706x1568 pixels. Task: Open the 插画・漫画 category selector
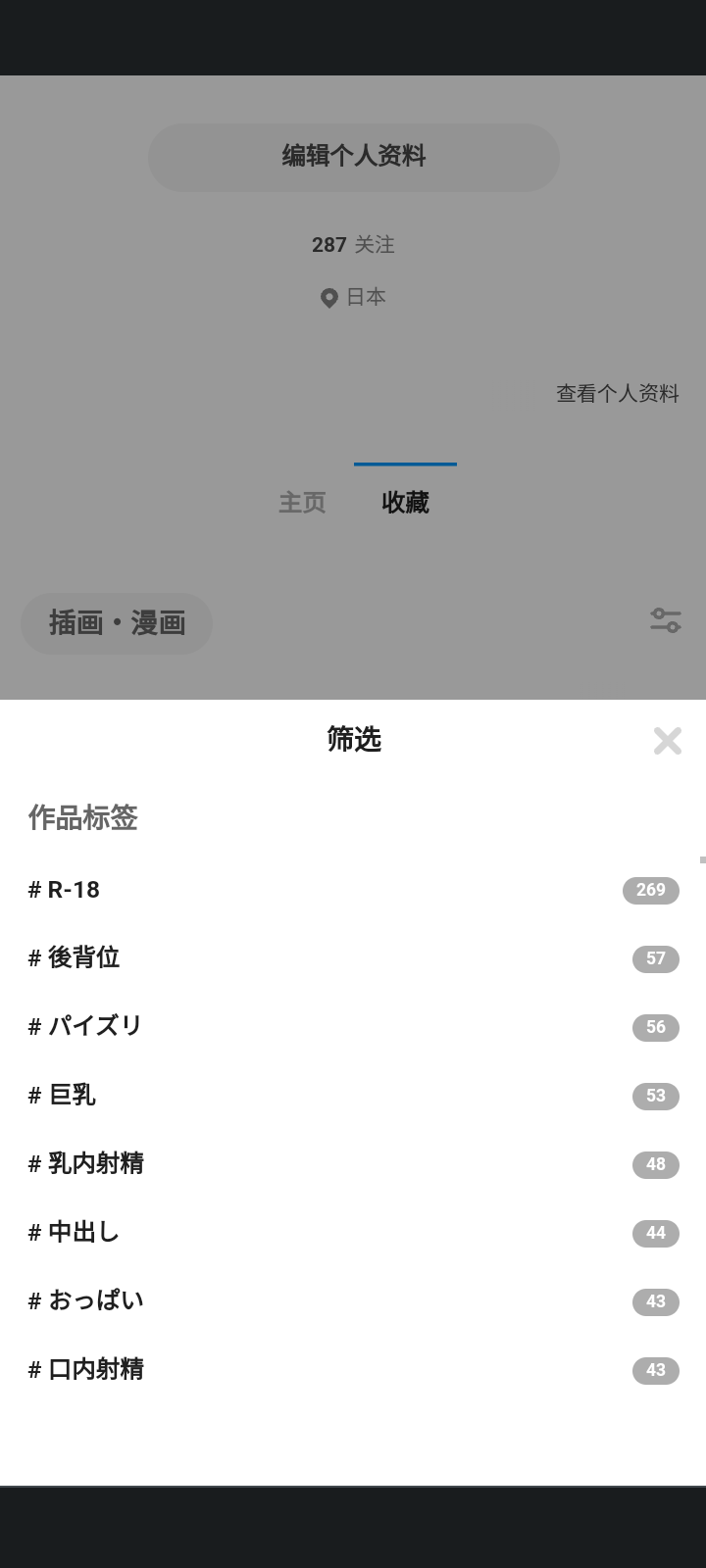click(x=116, y=623)
